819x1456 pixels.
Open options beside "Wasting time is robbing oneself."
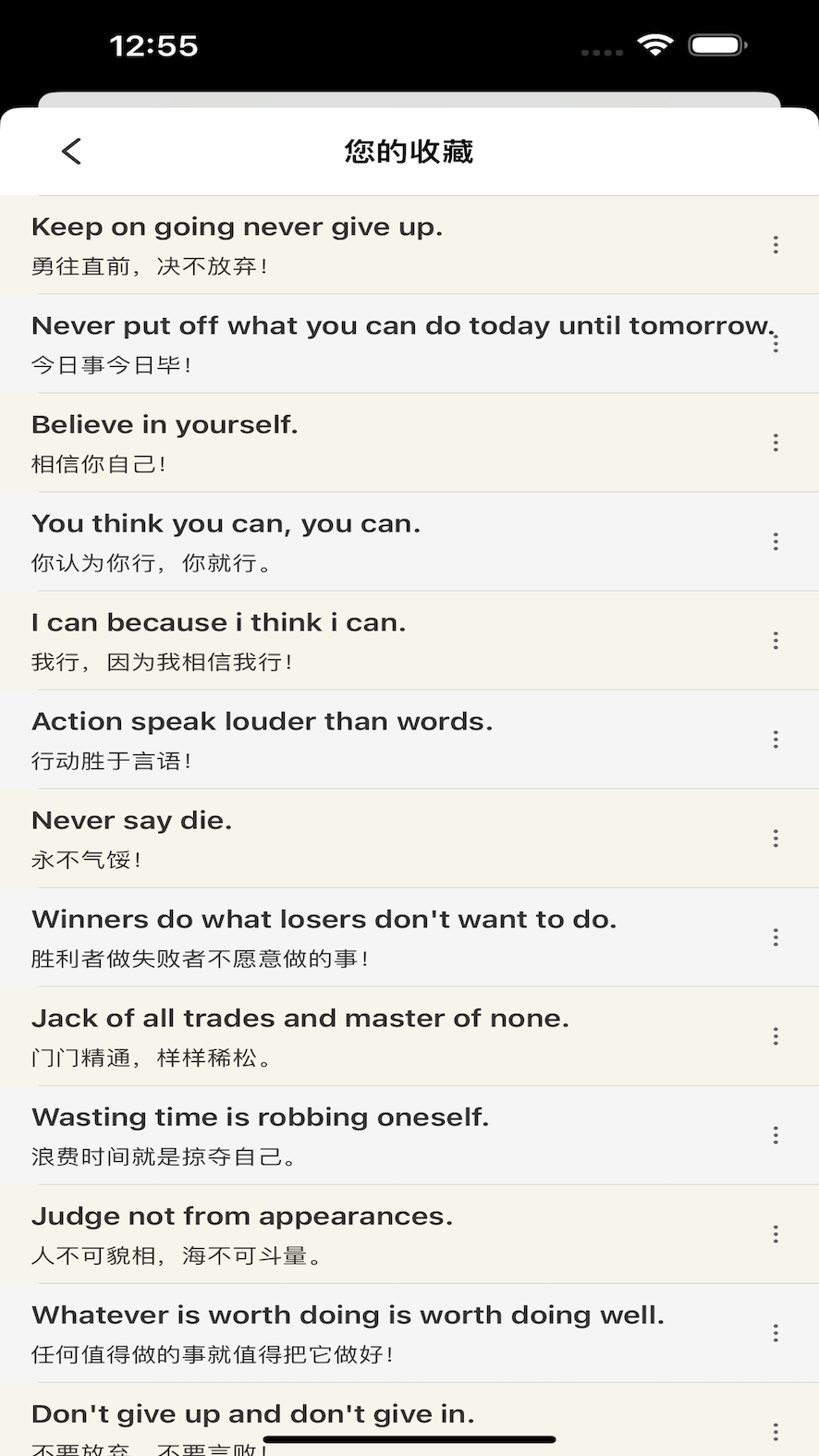click(776, 1135)
